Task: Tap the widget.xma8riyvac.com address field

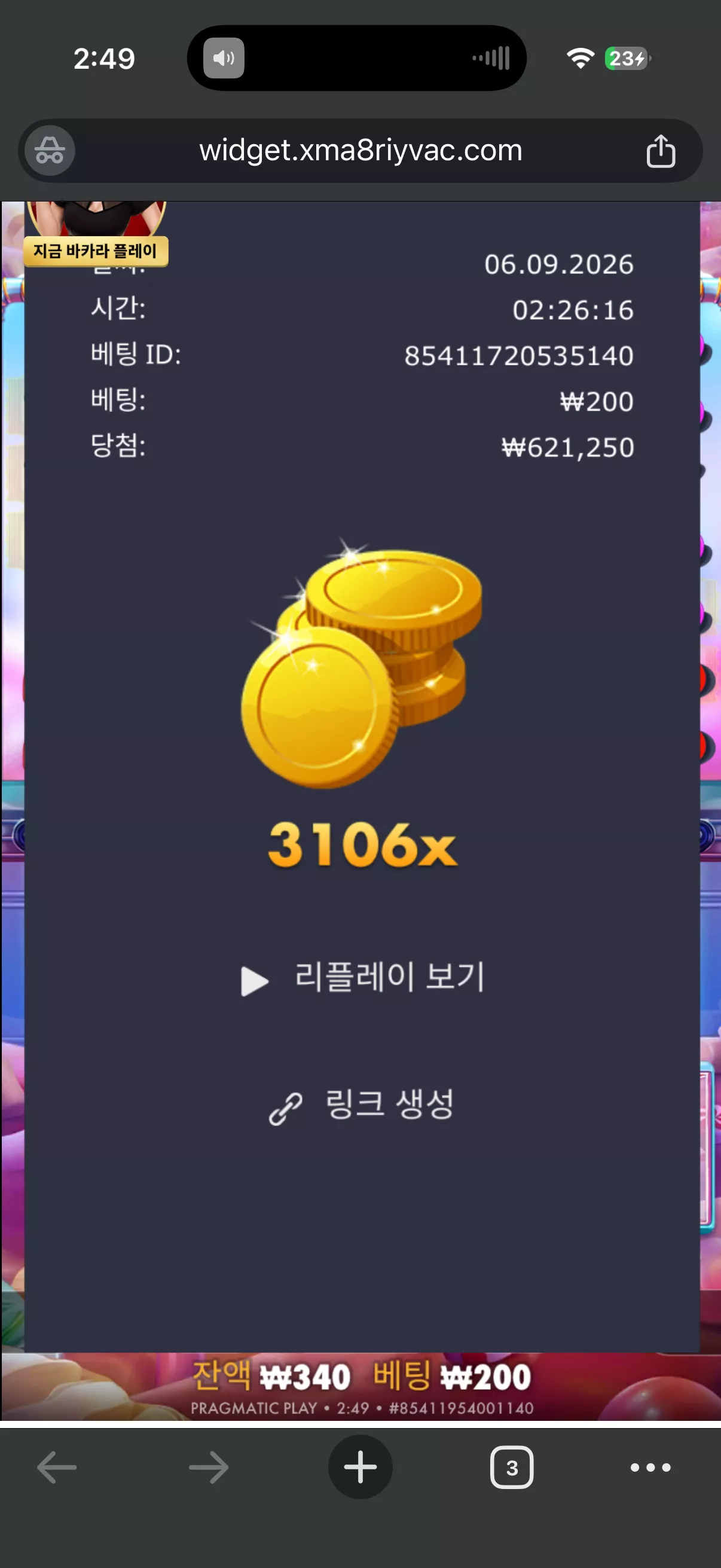Action: 360,150
